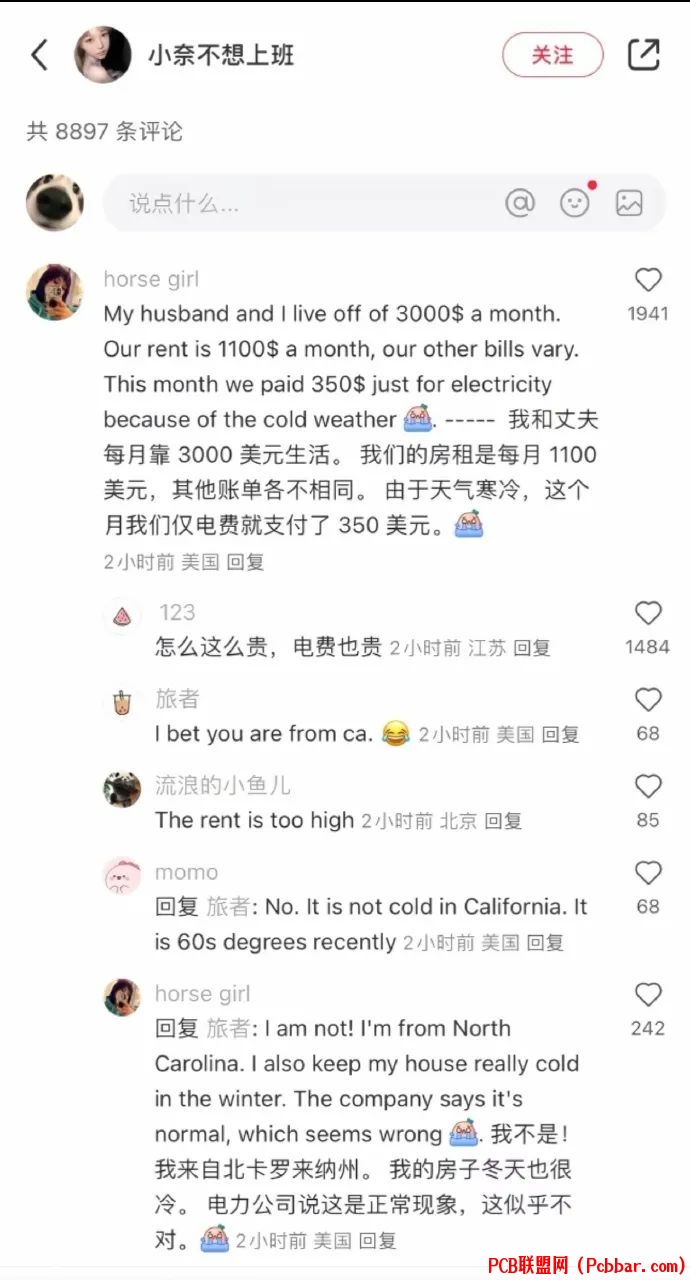Open the emoji picker icon in the comment box
Viewport: 690px width, 1280px height.
pyautogui.click(x=575, y=203)
